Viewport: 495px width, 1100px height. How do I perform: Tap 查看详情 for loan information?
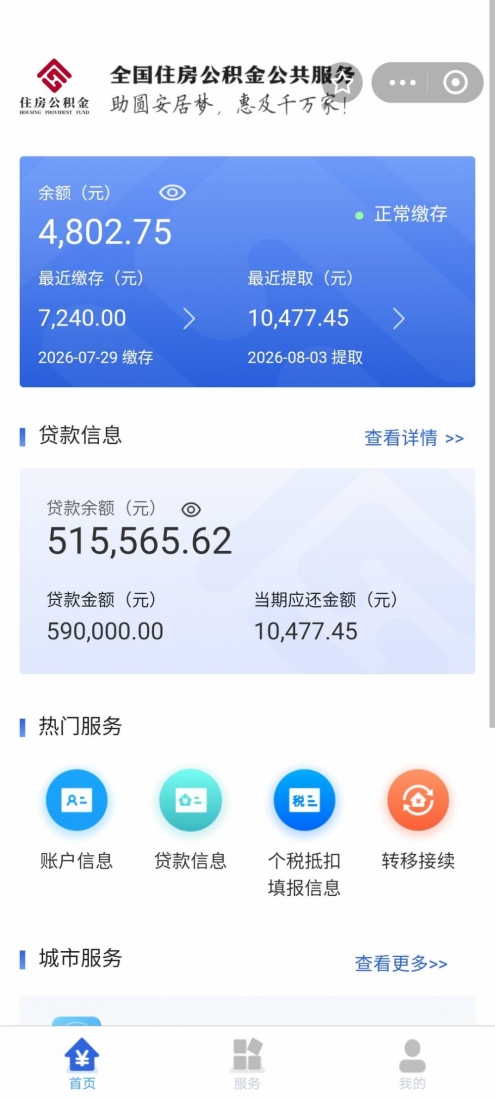coord(414,438)
